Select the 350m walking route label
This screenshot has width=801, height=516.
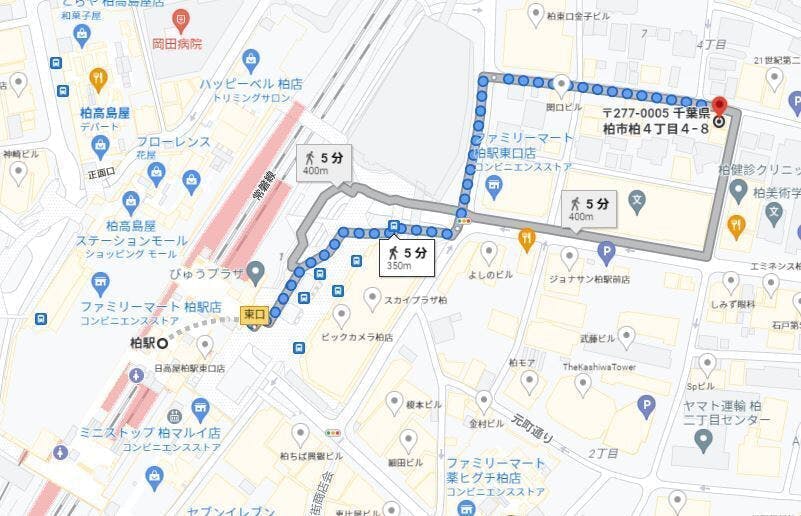pyautogui.click(x=407, y=258)
